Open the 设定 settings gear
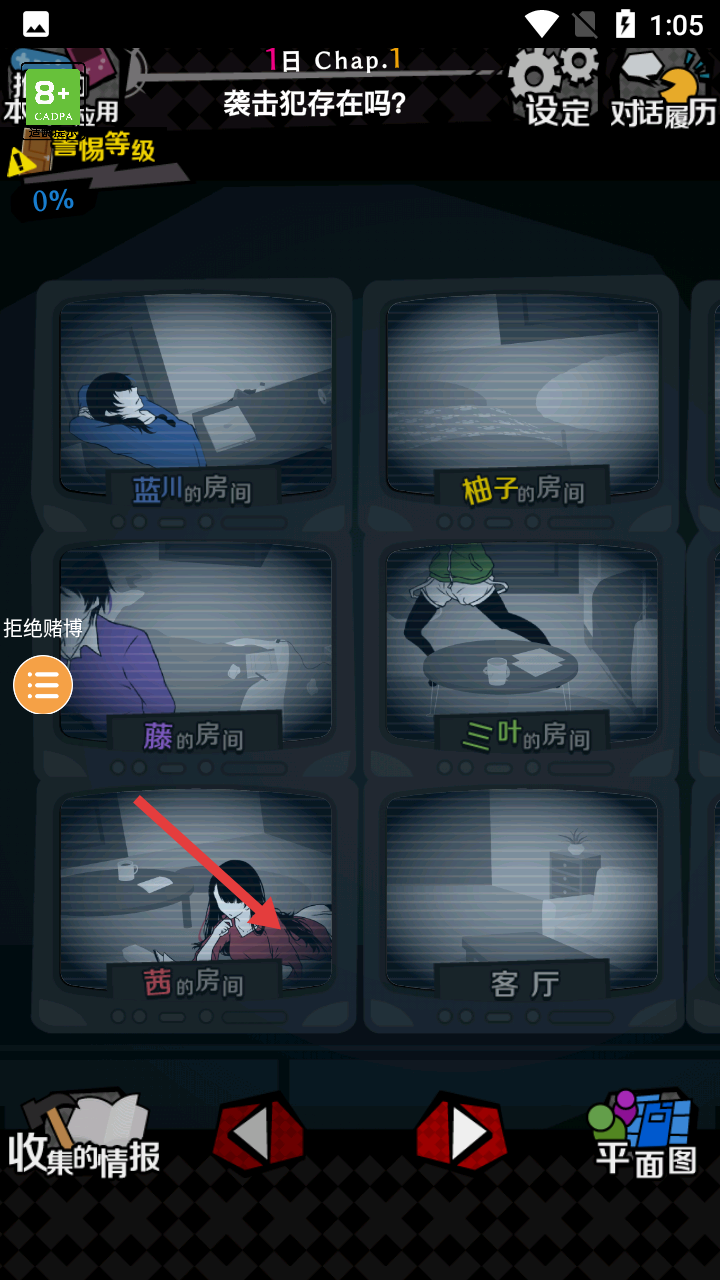The height and width of the screenshot is (1280, 720). coord(555,88)
